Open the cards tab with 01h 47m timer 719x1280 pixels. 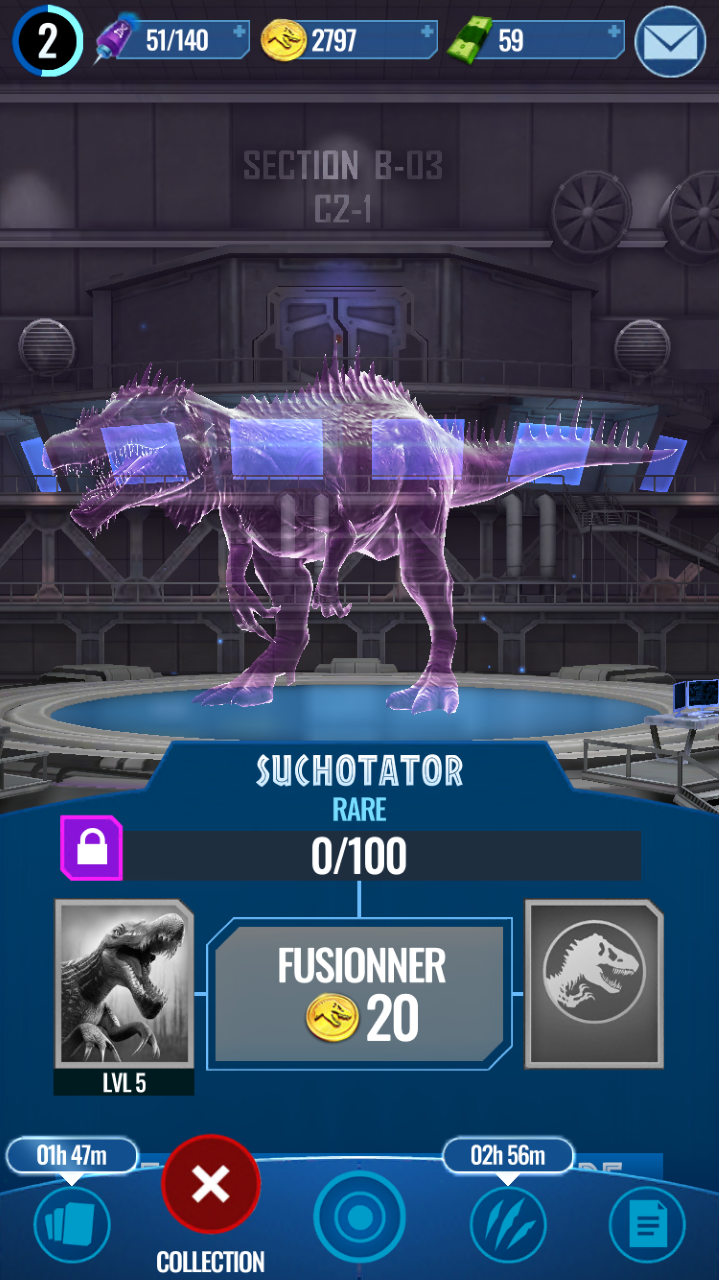pyautogui.click(x=71, y=1223)
